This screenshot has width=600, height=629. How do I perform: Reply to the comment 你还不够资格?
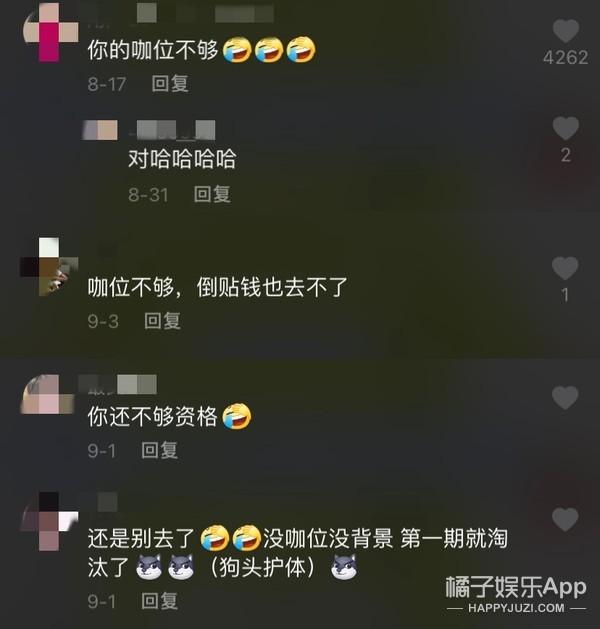[160, 451]
